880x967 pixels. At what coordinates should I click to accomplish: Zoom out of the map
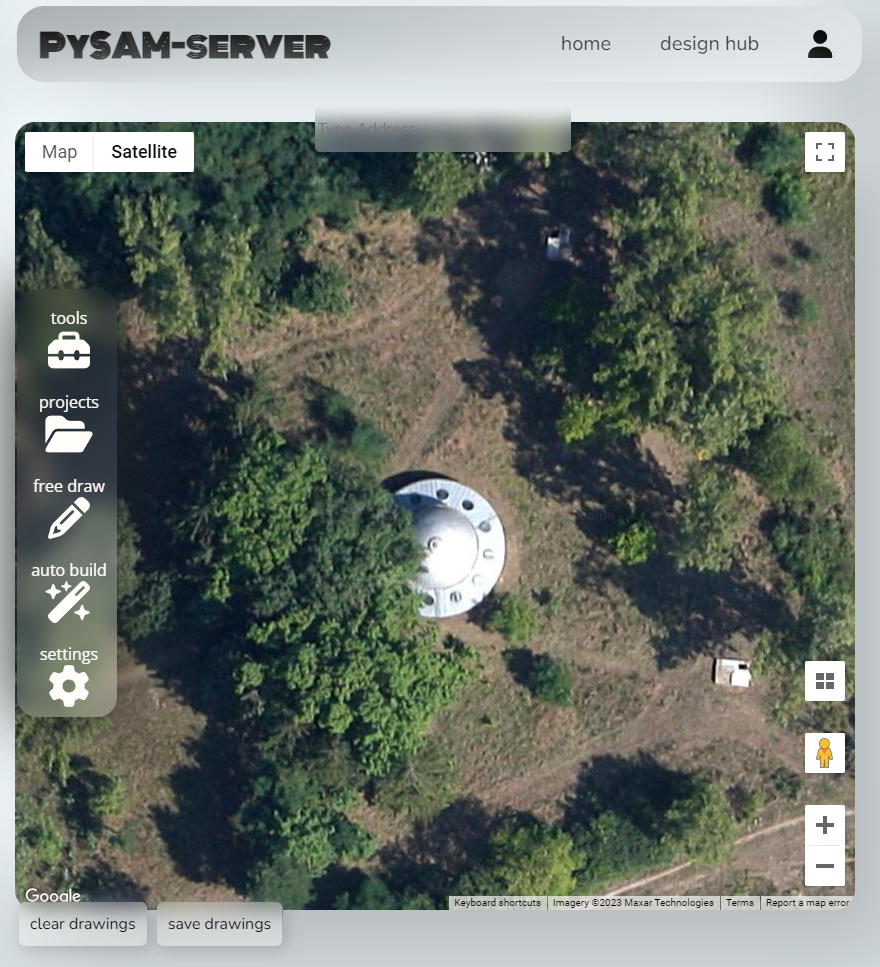pyautogui.click(x=825, y=866)
